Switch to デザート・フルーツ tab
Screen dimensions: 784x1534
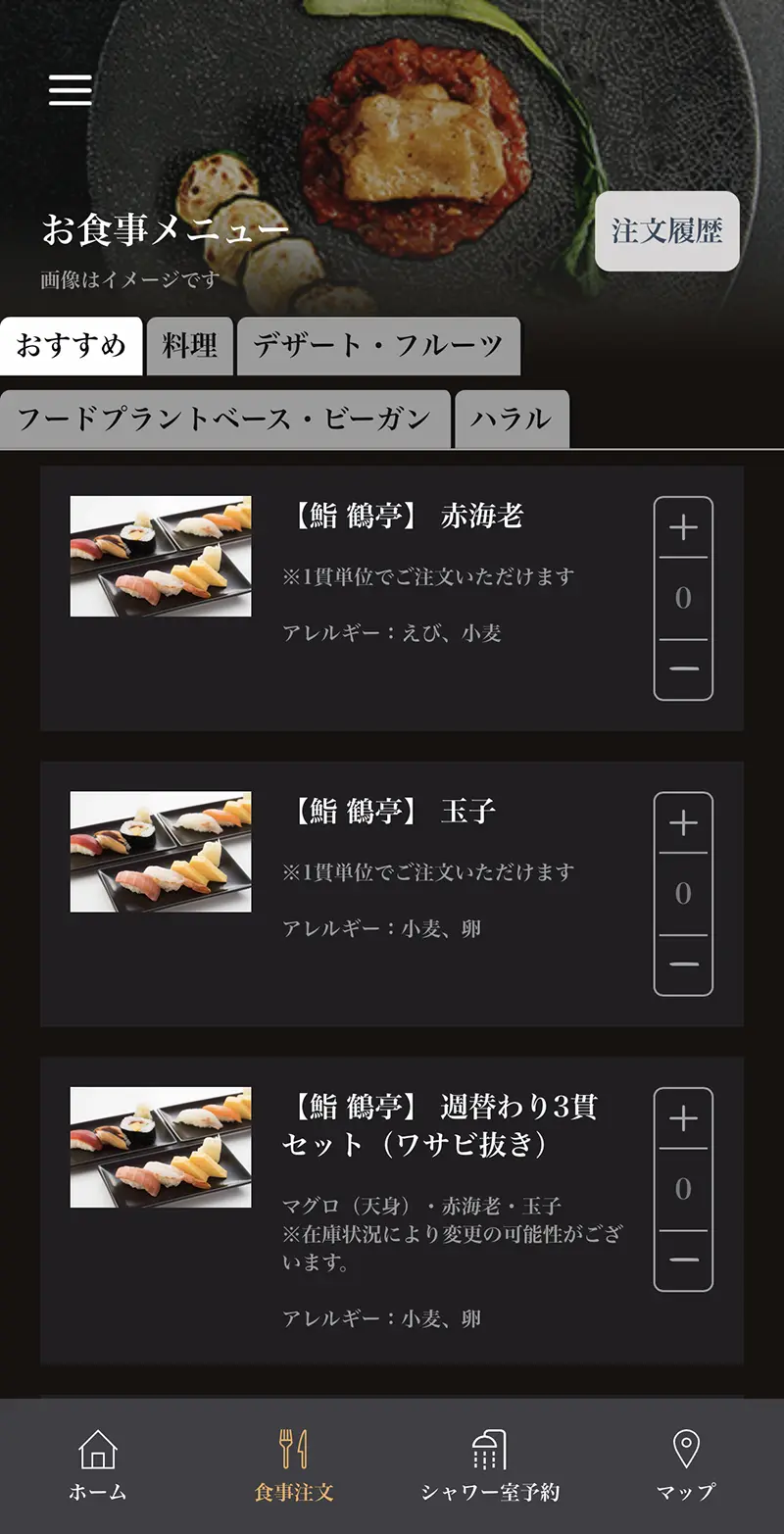[378, 346]
